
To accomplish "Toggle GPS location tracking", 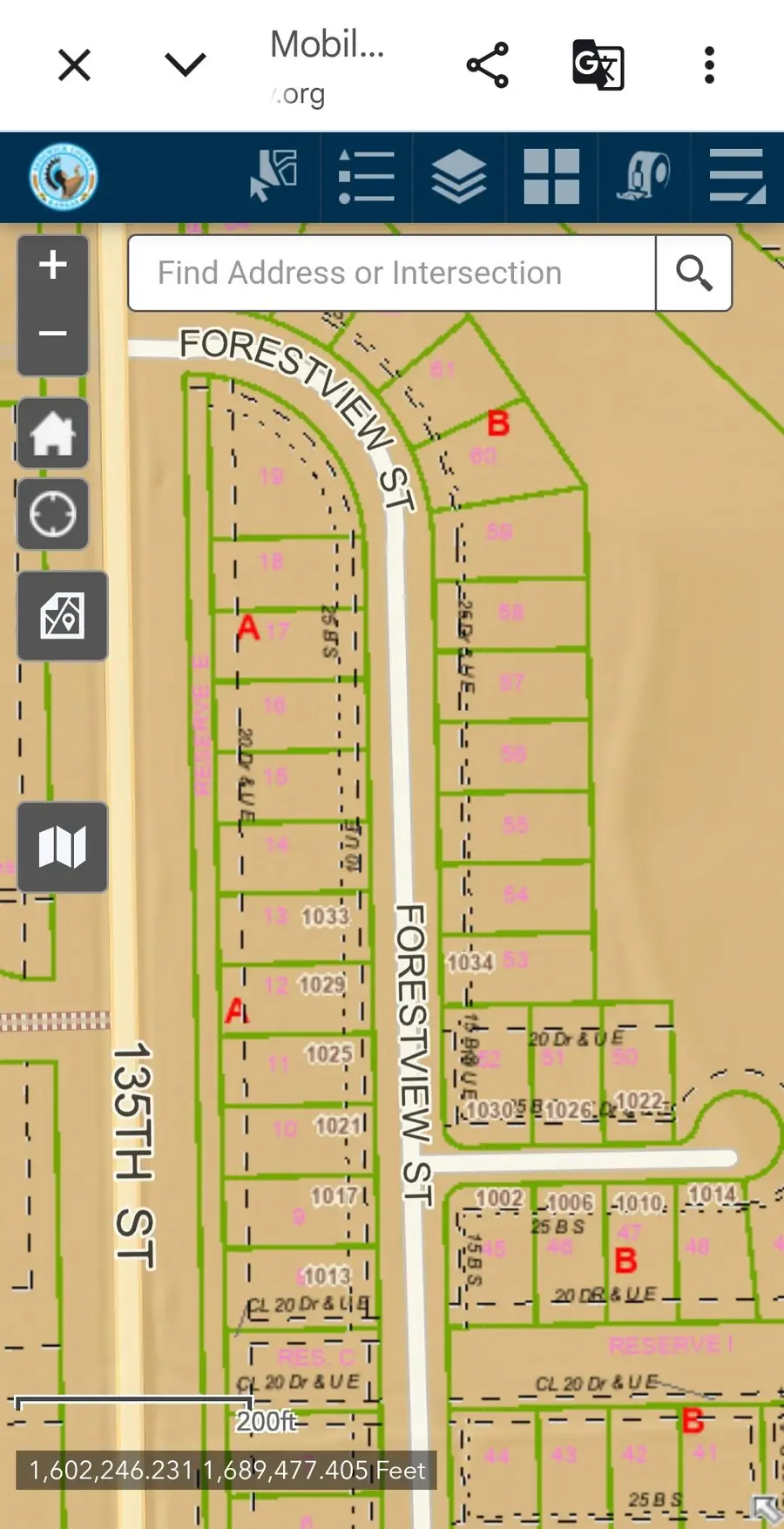I will (52, 515).
